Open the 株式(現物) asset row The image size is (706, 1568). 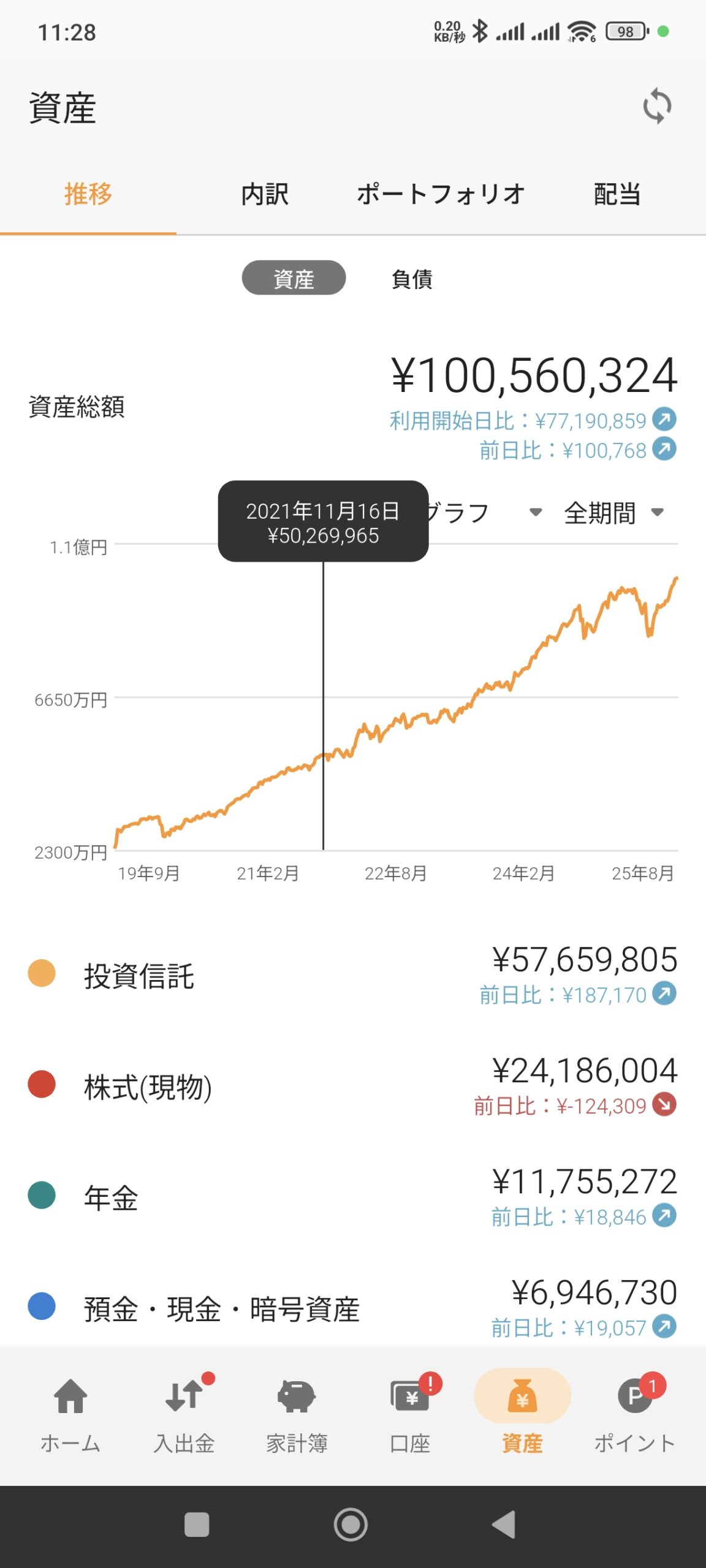(x=353, y=1086)
